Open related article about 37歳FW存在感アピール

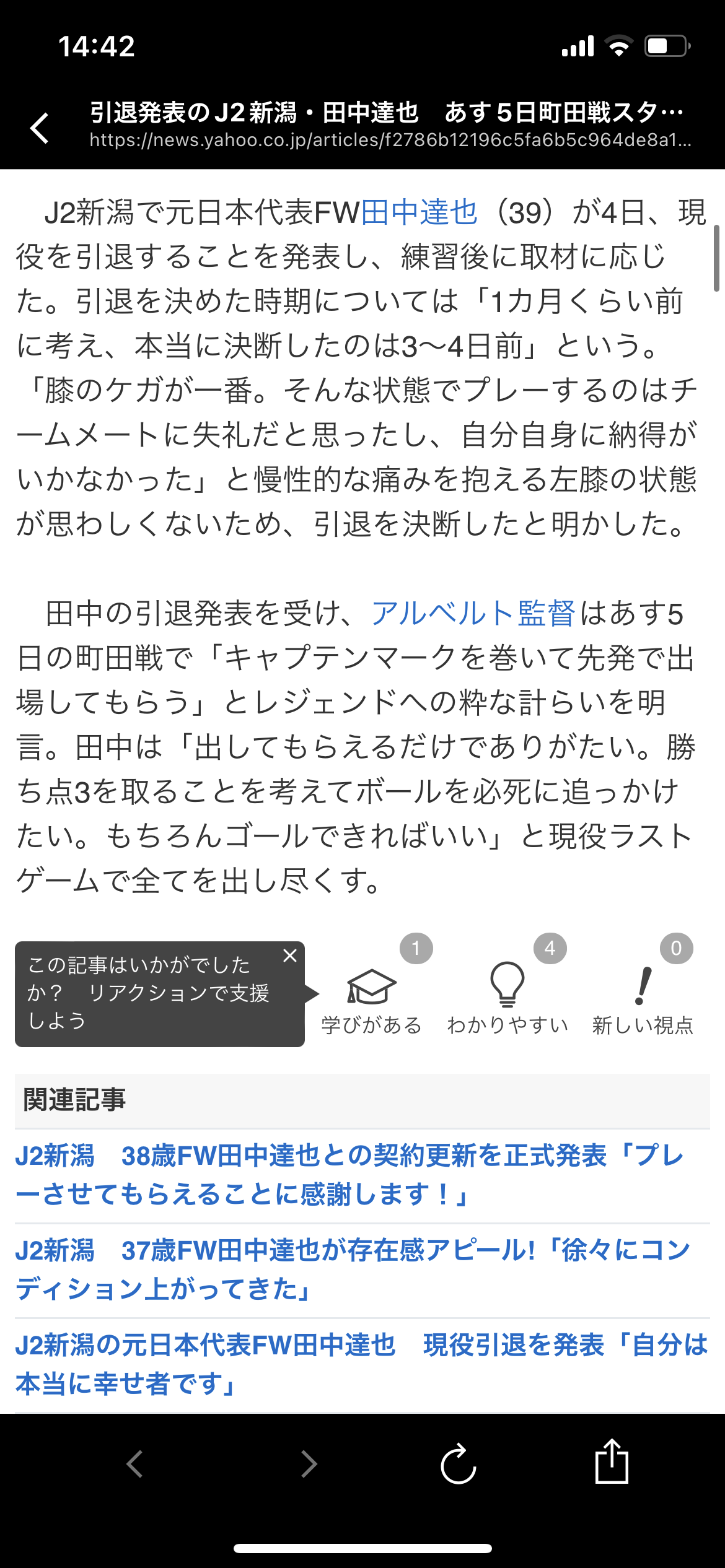click(x=353, y=1270)
